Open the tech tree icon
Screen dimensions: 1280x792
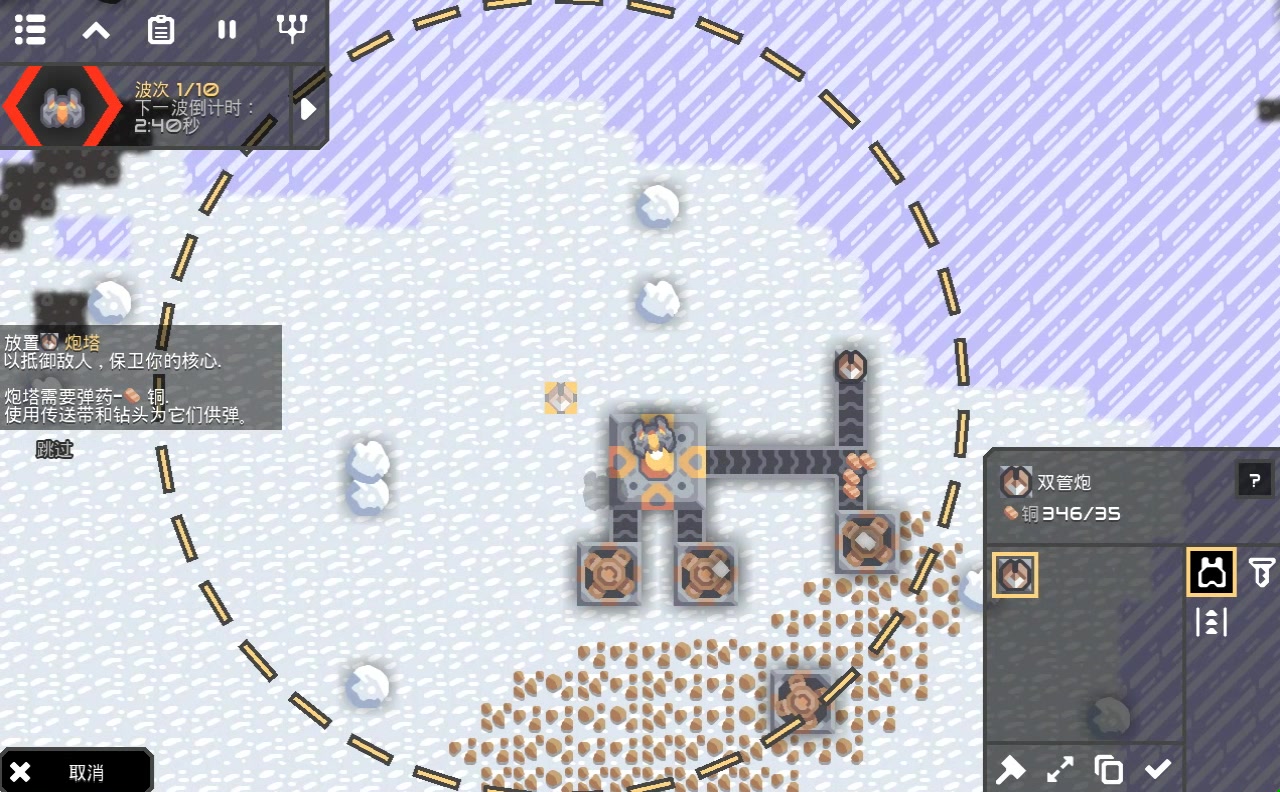tap(292, 29)
